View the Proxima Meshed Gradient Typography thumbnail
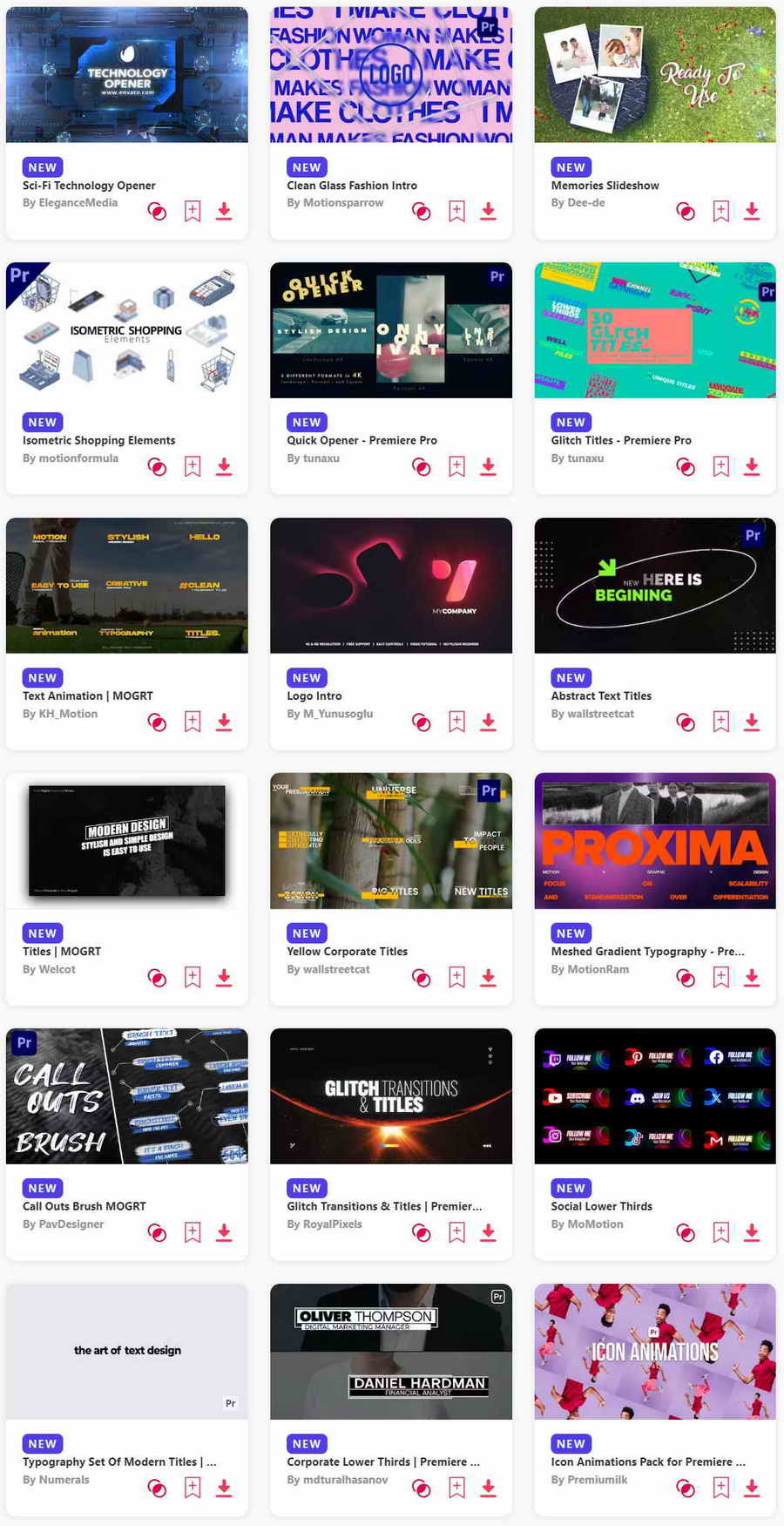Image resolution: width=784 pixels, height=1526 pixels. [654, 841]
